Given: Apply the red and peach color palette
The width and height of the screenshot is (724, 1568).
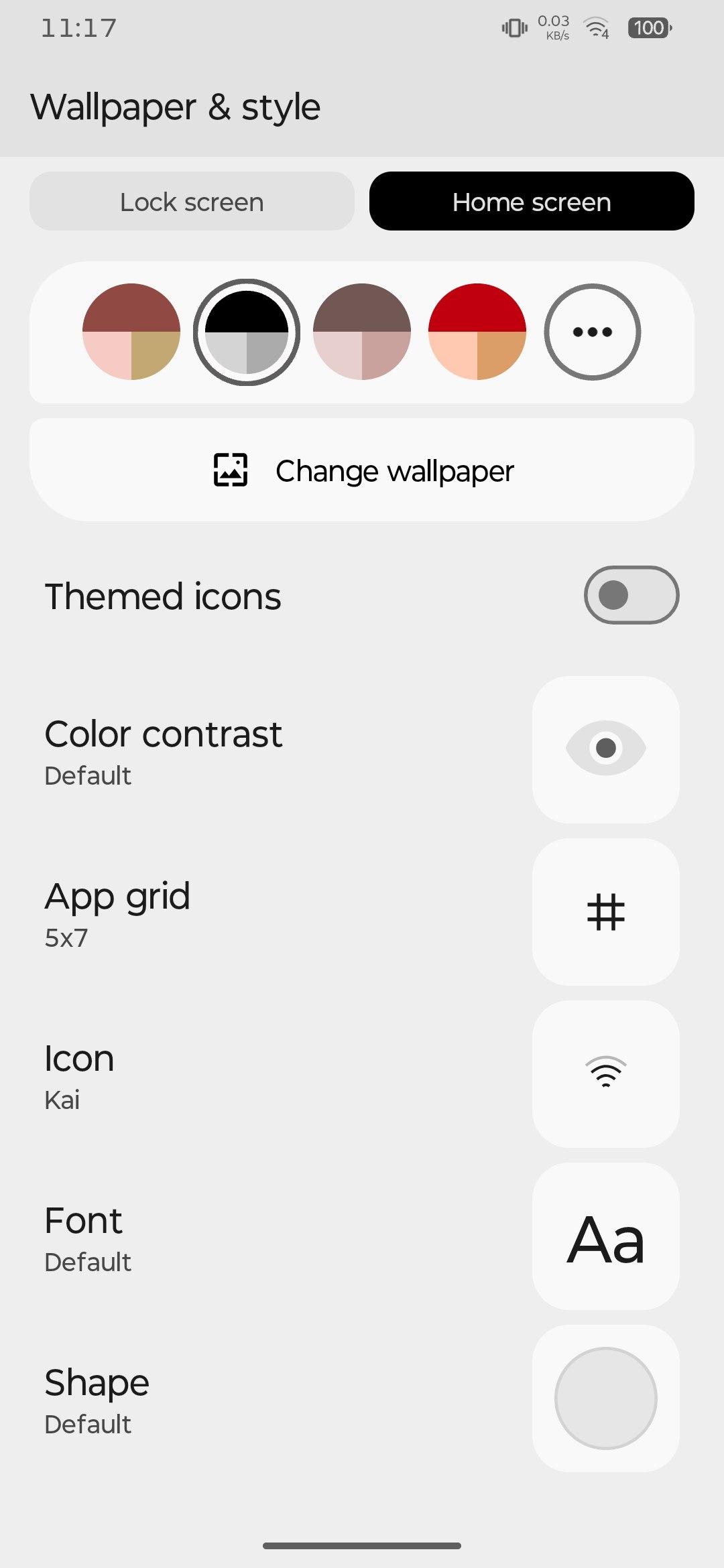Looking at the screenshot, I should pos(477,332).
